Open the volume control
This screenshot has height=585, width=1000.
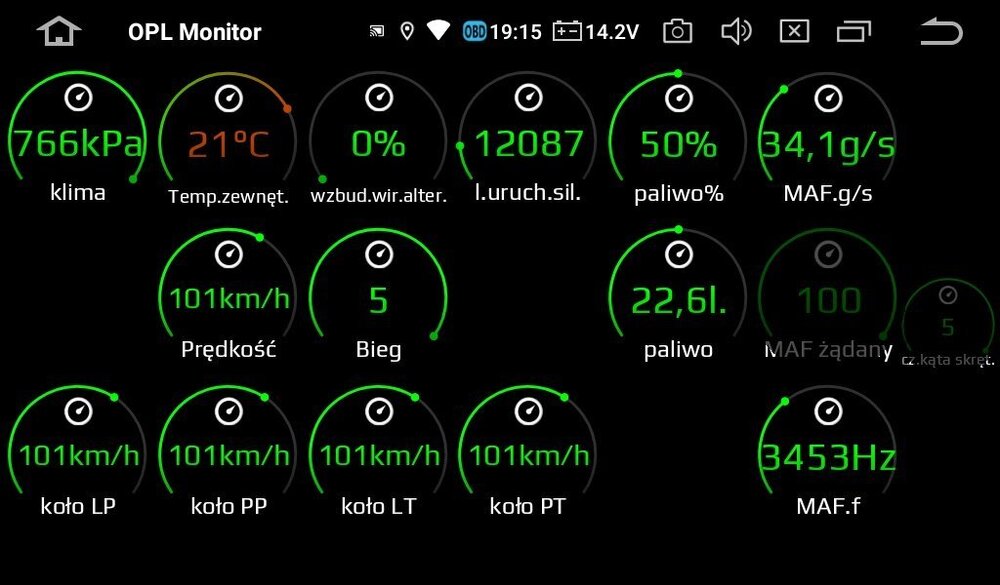click(735, 32)
